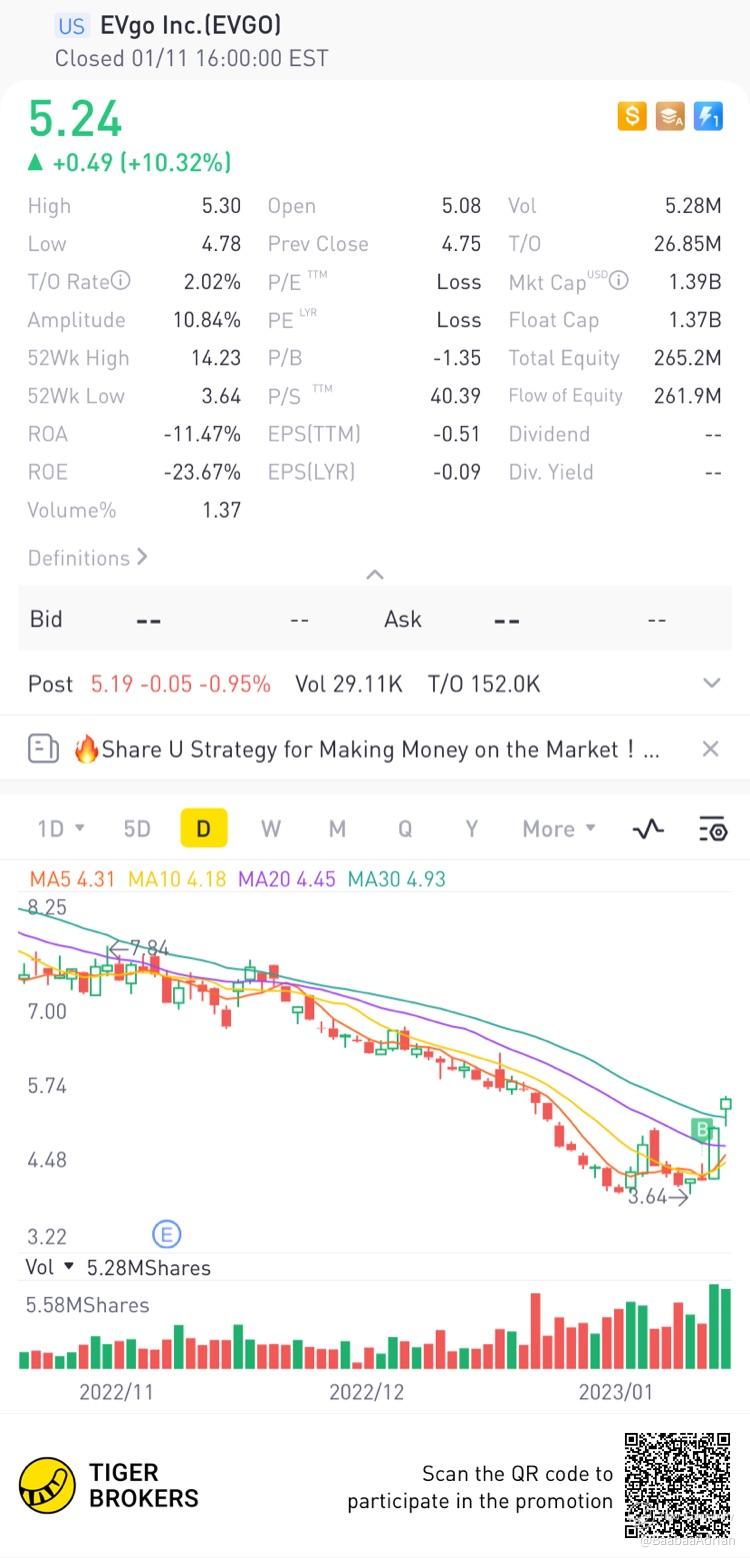Tap the earnings E marker on chart
Image resolution: width=750 pixels, height=1558 pixels.
[x=166, y=1234]
